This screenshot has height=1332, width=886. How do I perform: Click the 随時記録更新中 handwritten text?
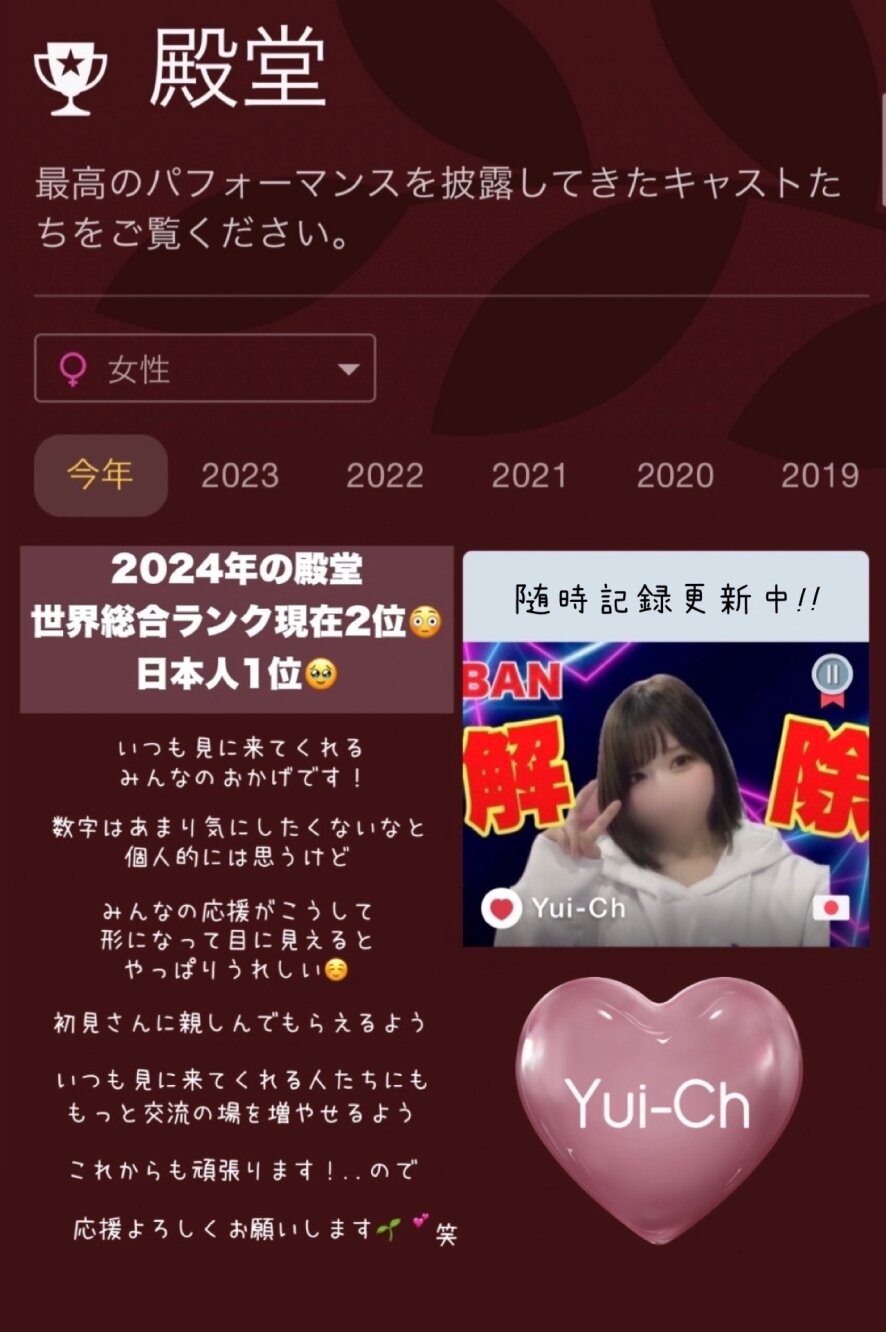(x=665, y=597)
